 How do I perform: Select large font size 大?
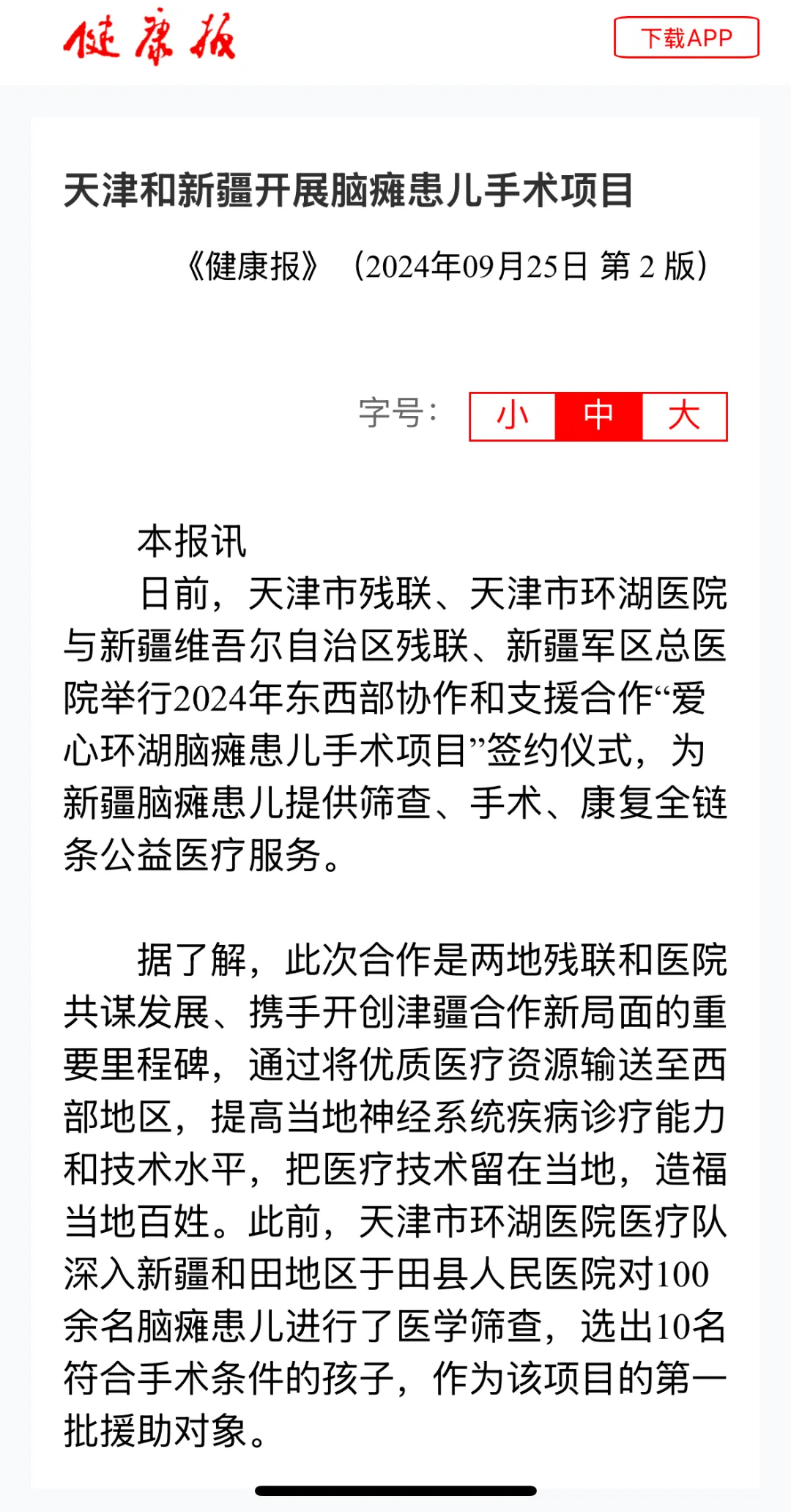684,416
